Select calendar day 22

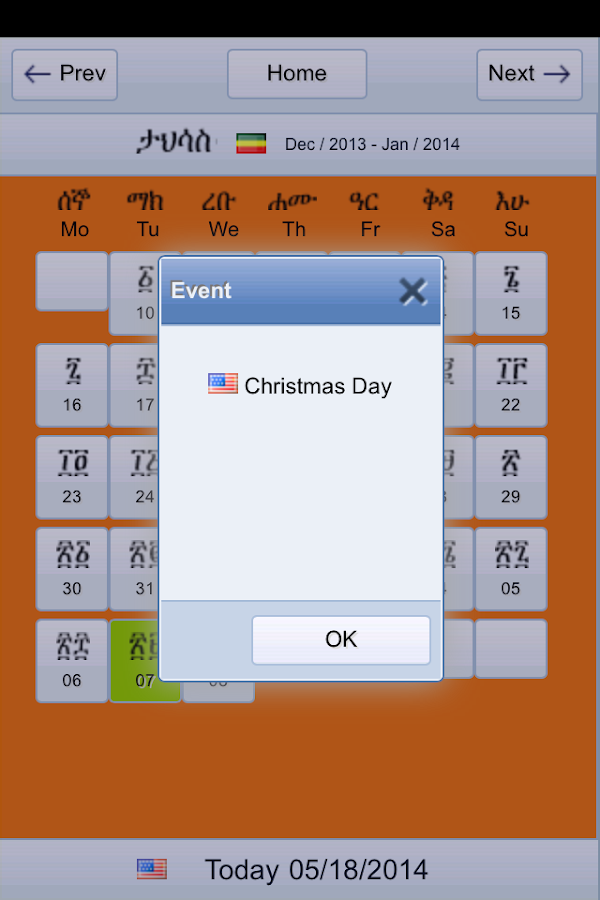point(511,385)
